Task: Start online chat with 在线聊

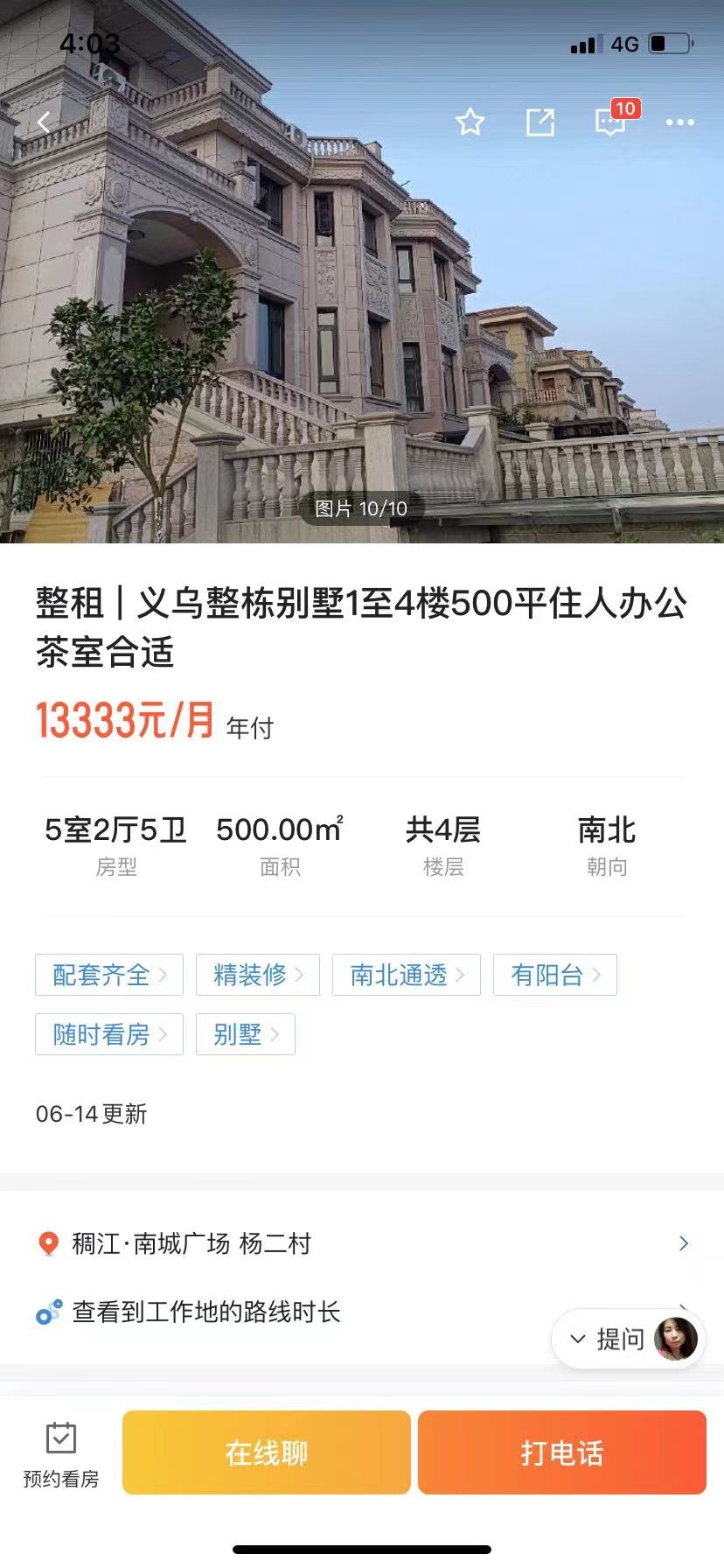Action: click(266, 1452)
